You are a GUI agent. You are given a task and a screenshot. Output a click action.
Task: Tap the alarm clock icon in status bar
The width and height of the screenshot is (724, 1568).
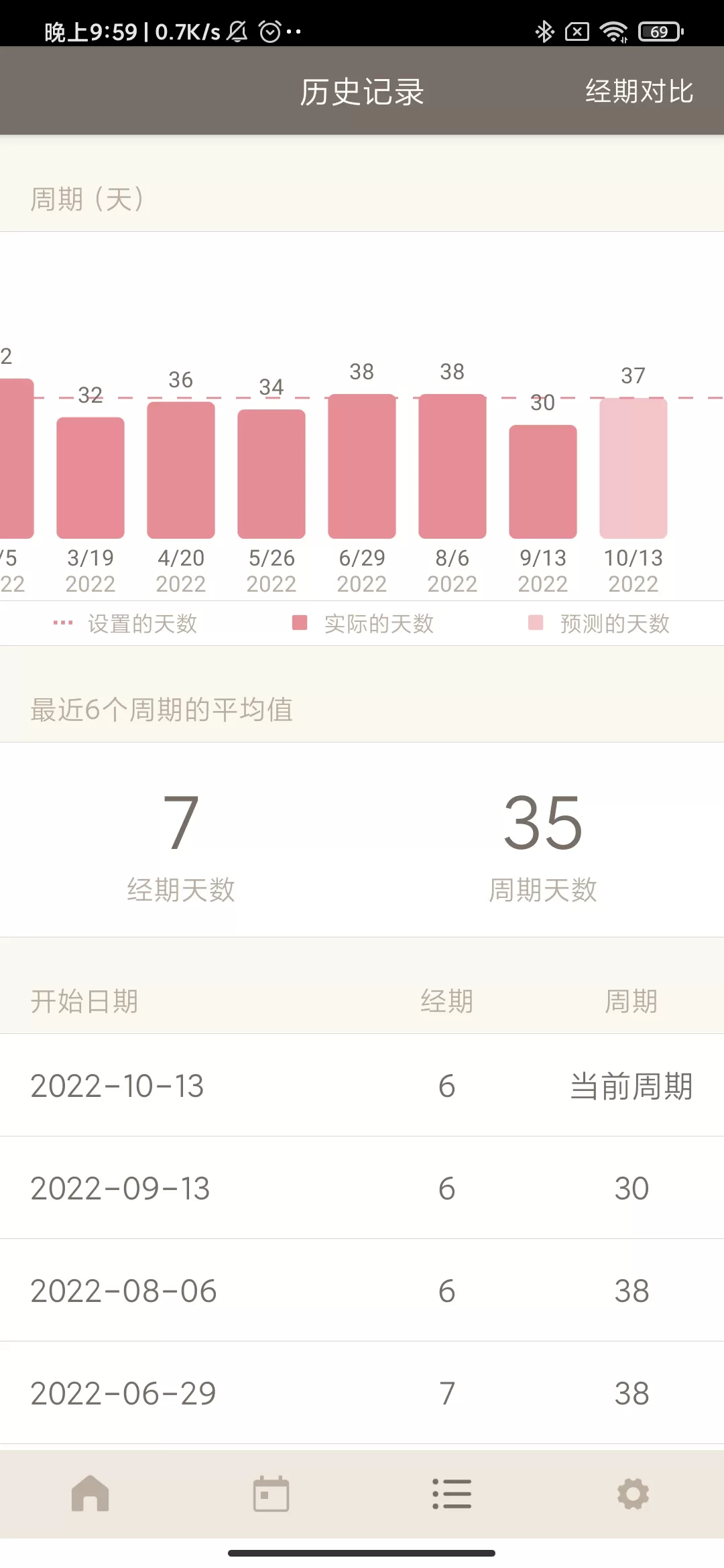[270, 29]
